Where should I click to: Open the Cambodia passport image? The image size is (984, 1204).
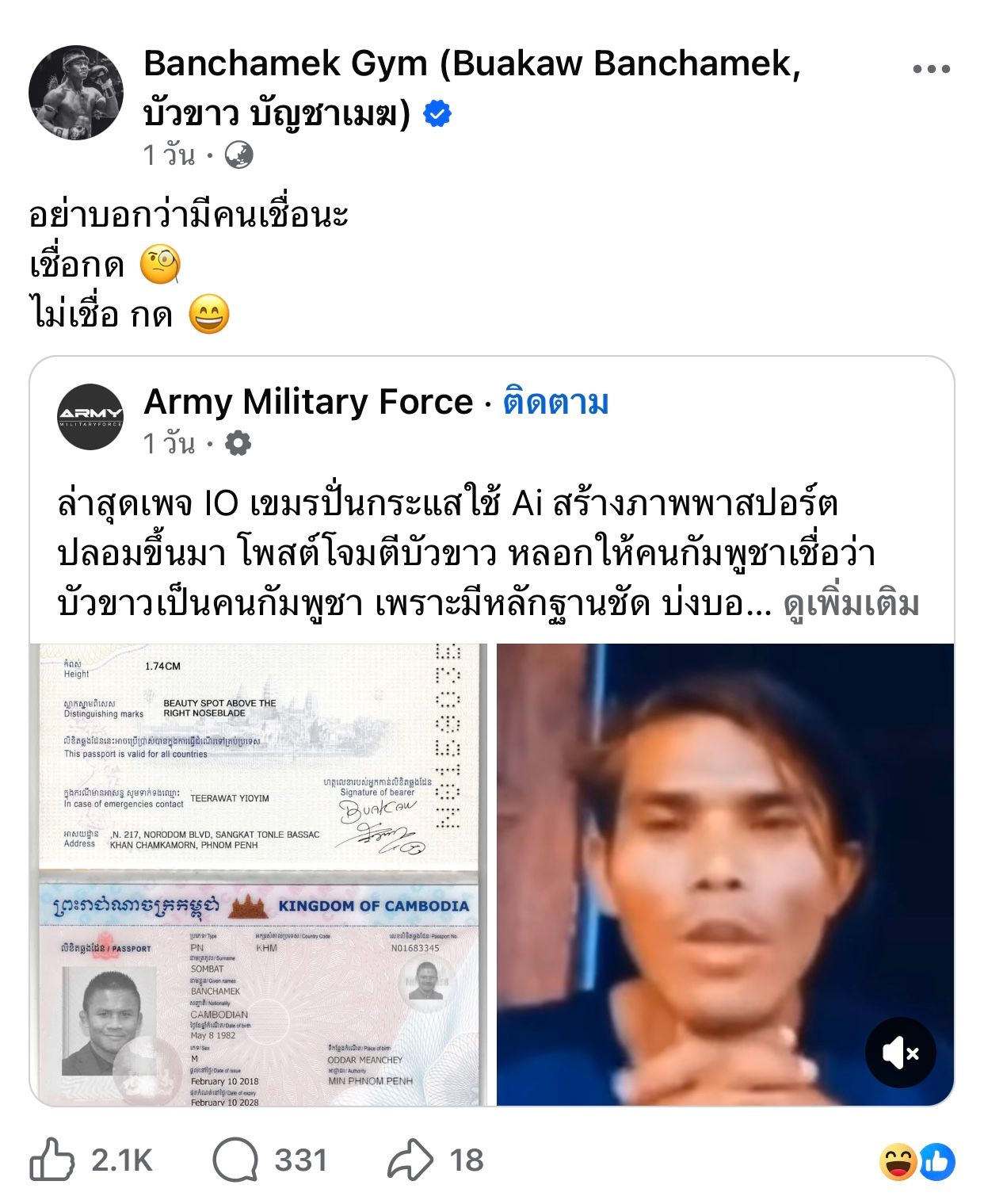(258, 873)
